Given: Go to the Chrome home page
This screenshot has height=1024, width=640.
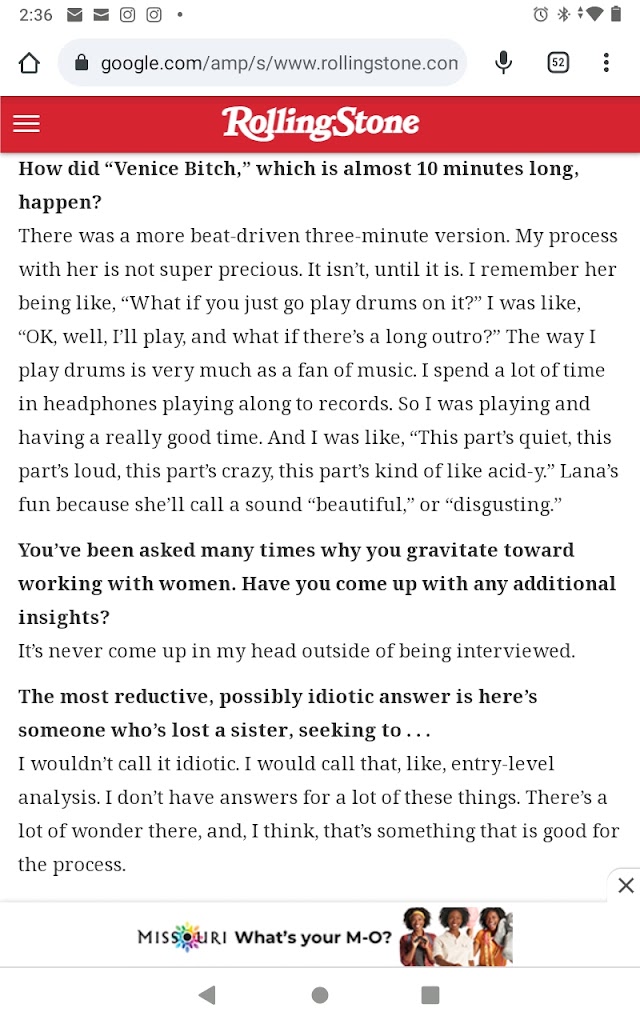Looking at the screenshot, I should (x=30, y=63).
